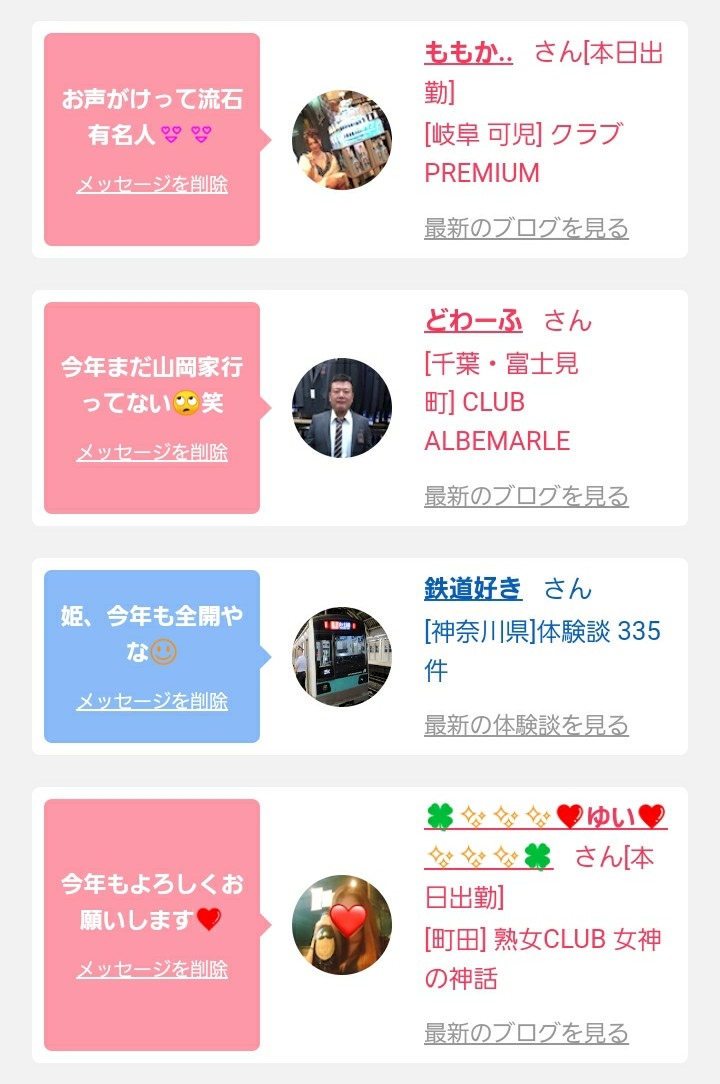Tap ゆい profile photo
Screen dimensions: 720x1084
341,925
